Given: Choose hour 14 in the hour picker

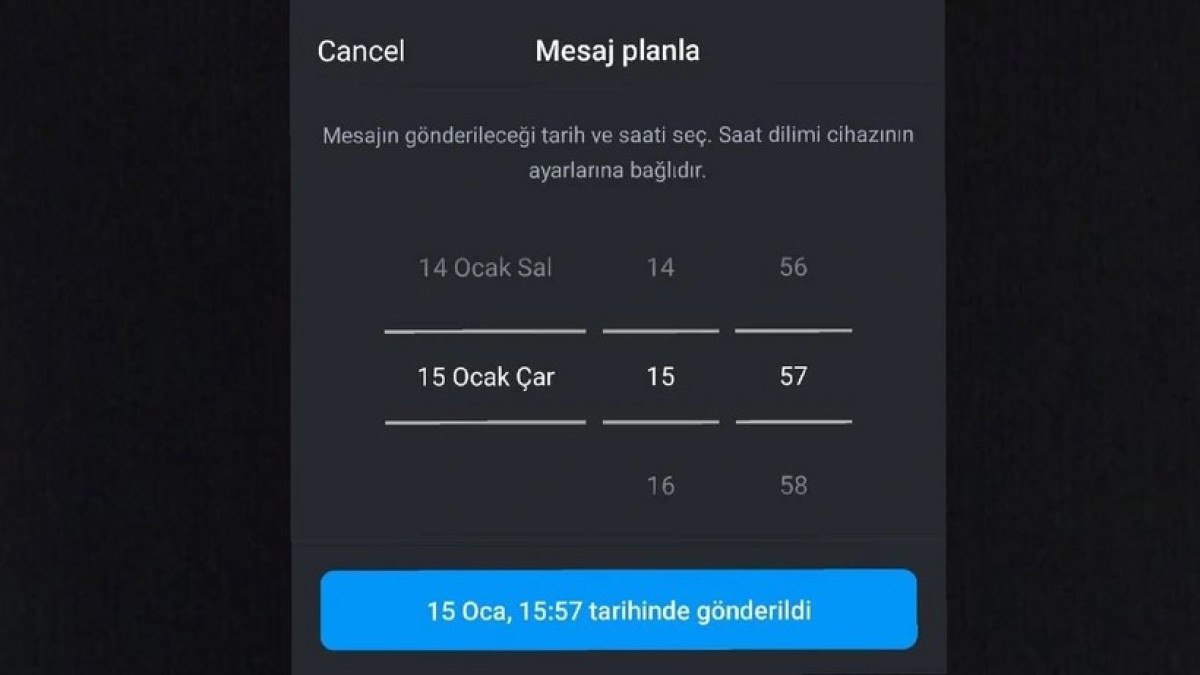Looking at the screenshot, I should [x=660, y=268].
